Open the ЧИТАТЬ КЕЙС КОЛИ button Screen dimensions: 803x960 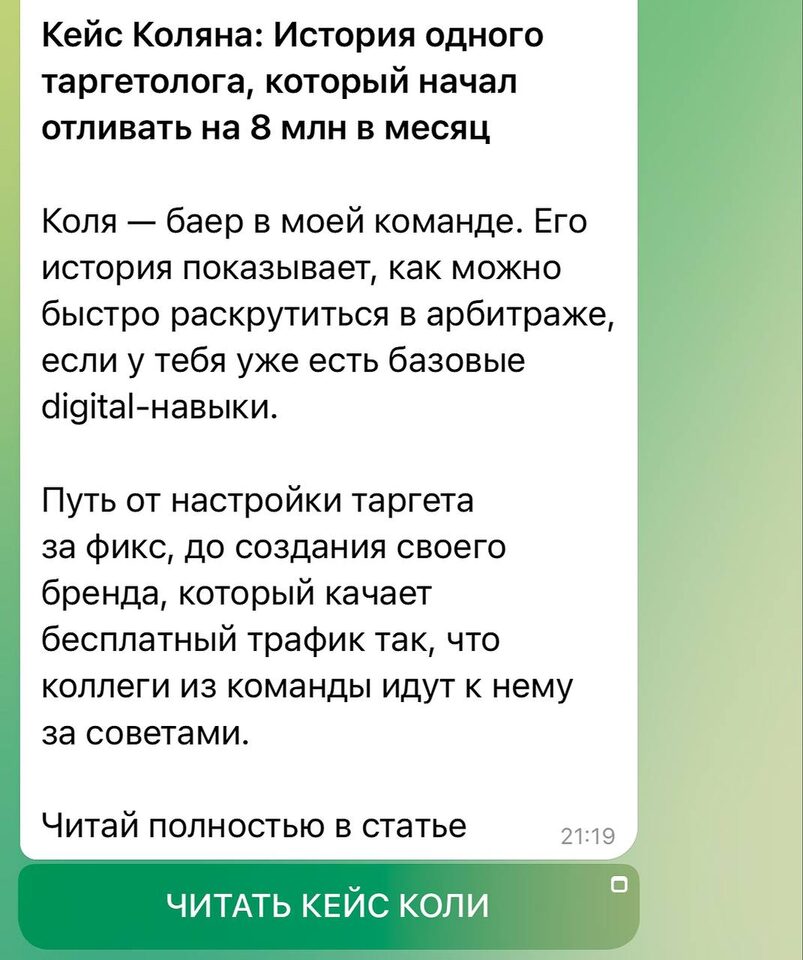[x=328, y=906]
